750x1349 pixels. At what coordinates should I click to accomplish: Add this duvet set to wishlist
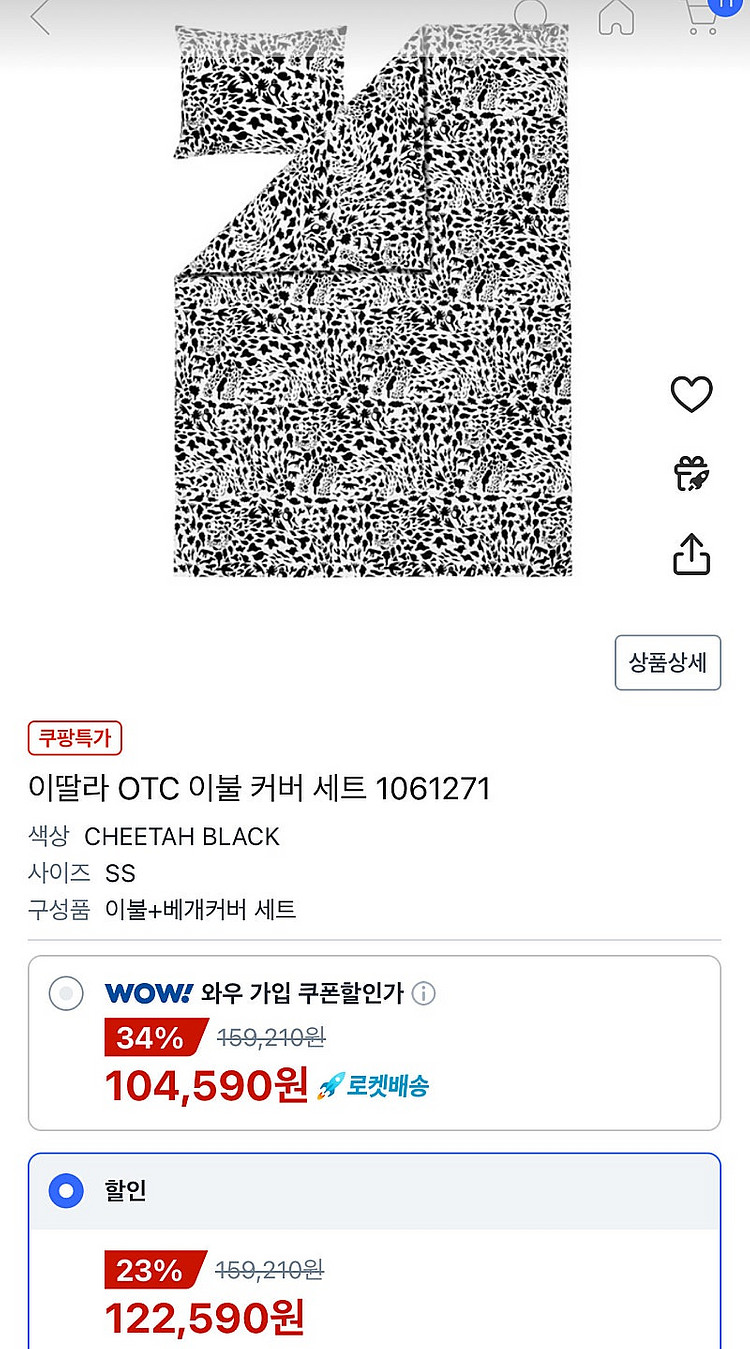coord(691,394)
